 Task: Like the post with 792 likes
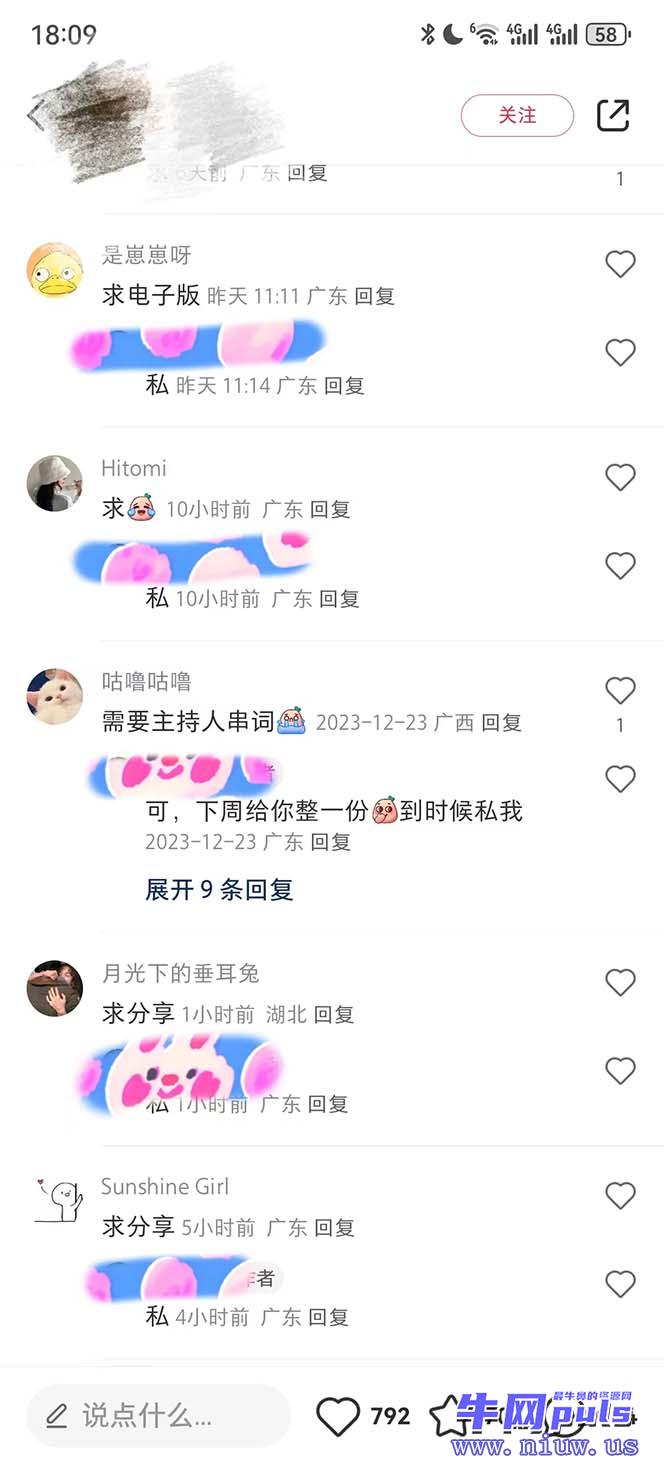coord(338,1416)
